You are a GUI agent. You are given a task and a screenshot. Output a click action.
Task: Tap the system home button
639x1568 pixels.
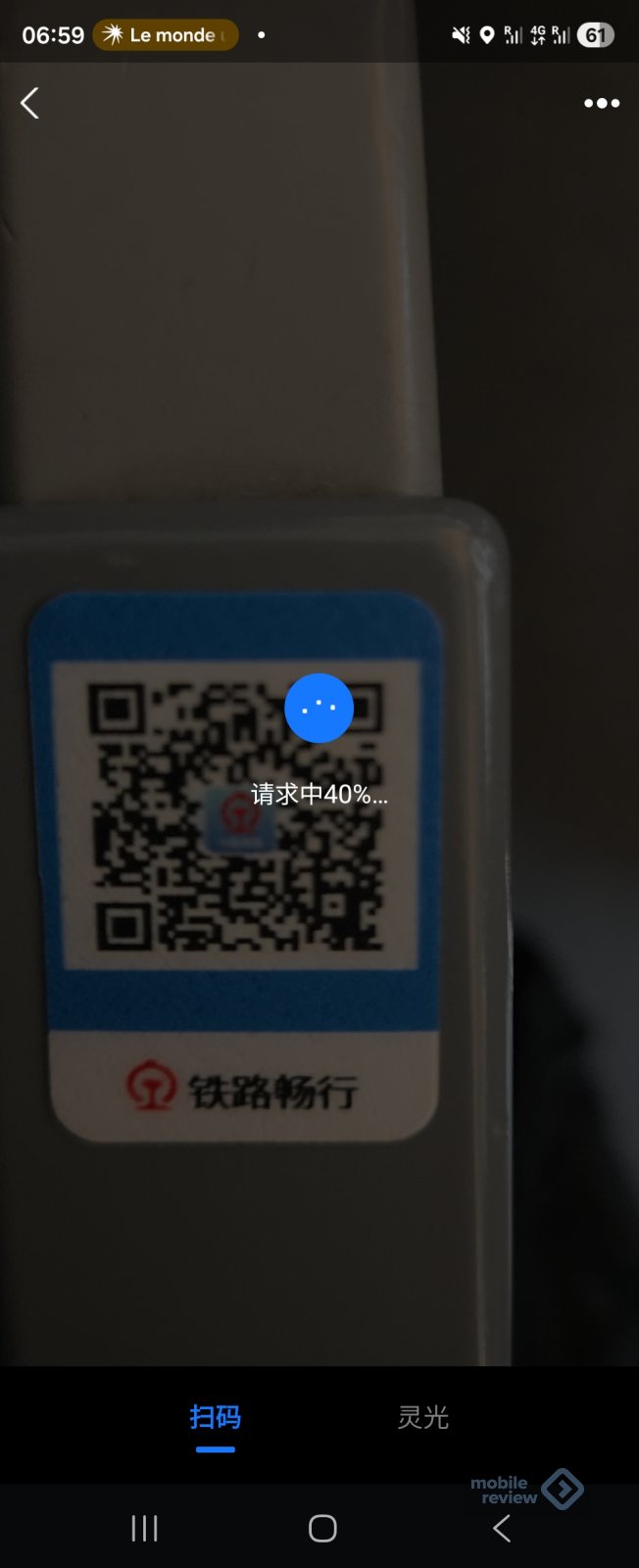322,1528
